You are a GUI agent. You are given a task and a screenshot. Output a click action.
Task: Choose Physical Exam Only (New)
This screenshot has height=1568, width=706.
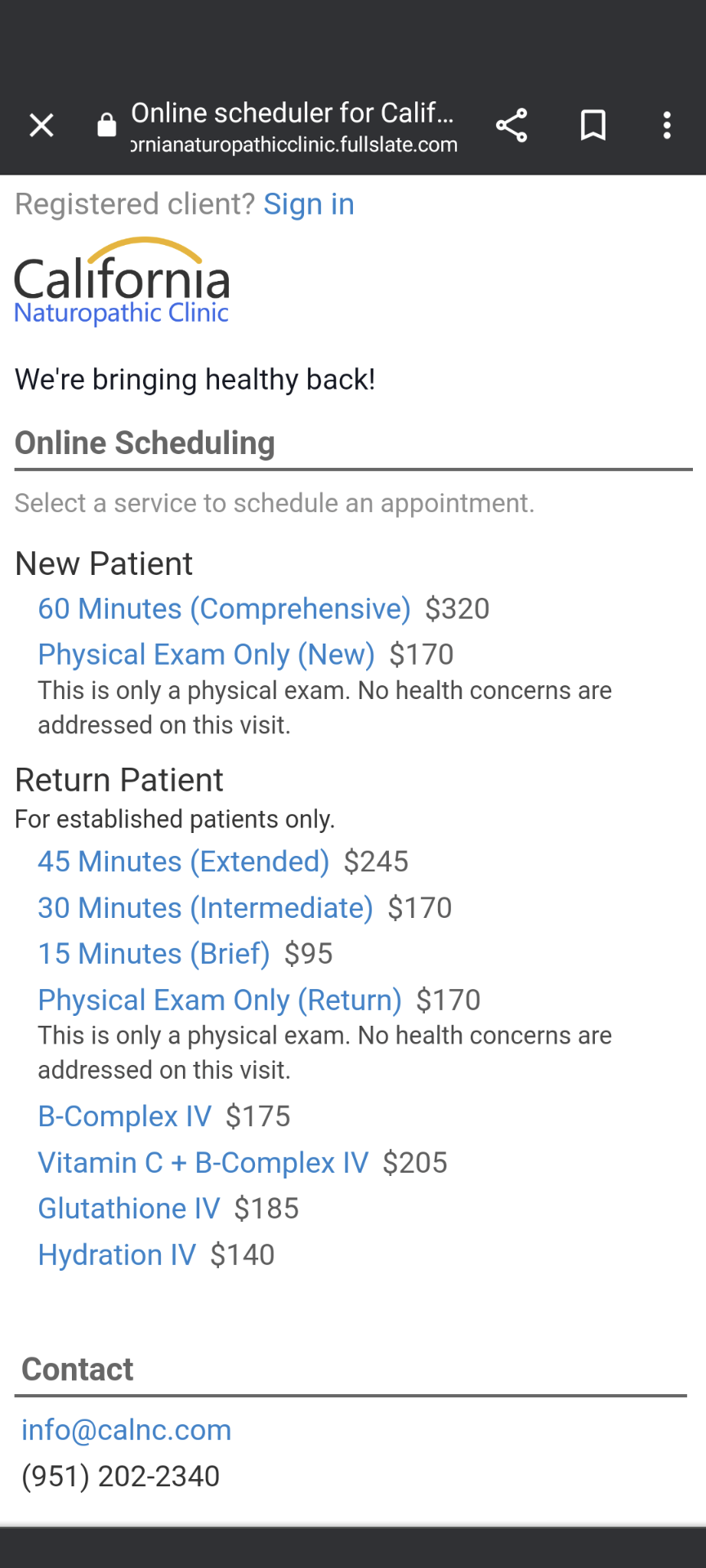coord(207,654)
